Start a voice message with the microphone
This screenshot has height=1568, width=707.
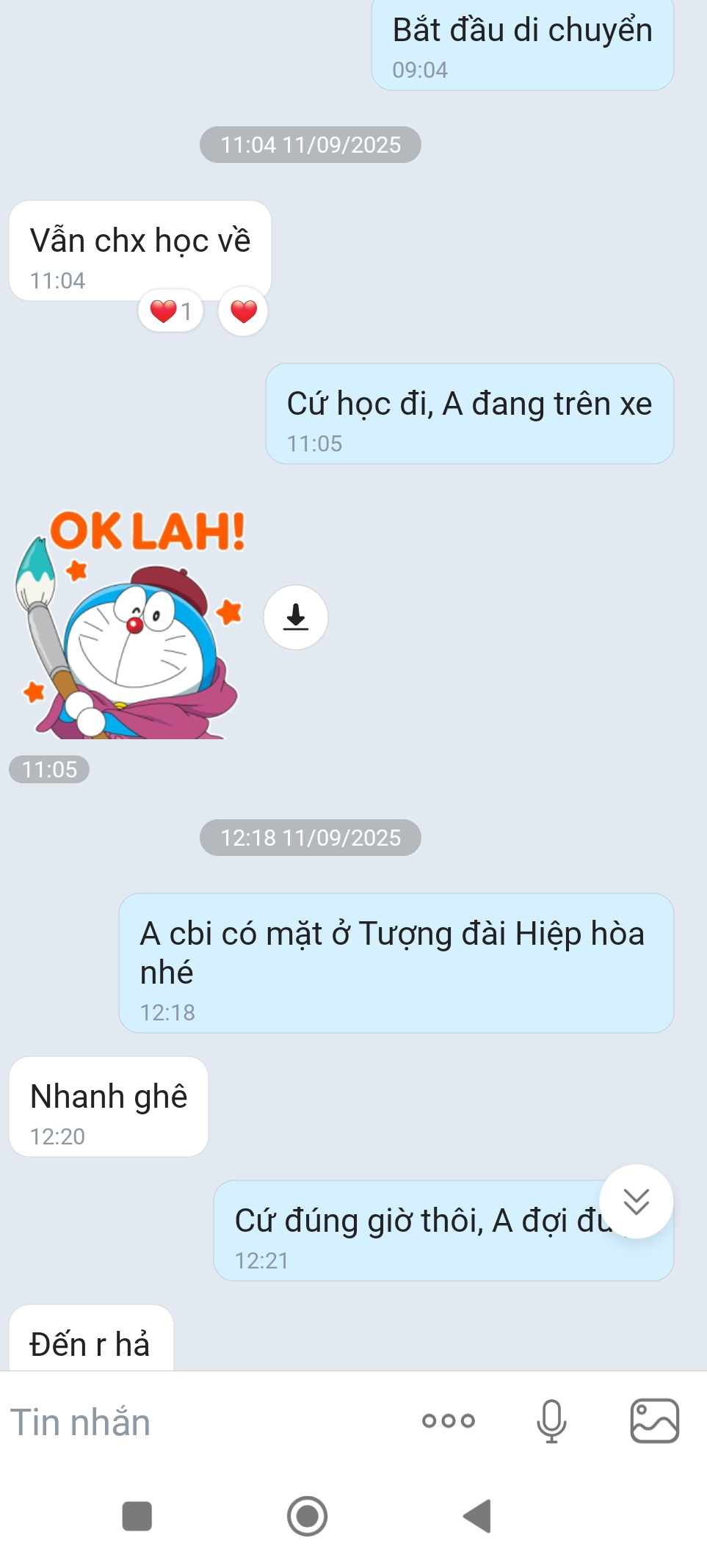point(551,1421)
